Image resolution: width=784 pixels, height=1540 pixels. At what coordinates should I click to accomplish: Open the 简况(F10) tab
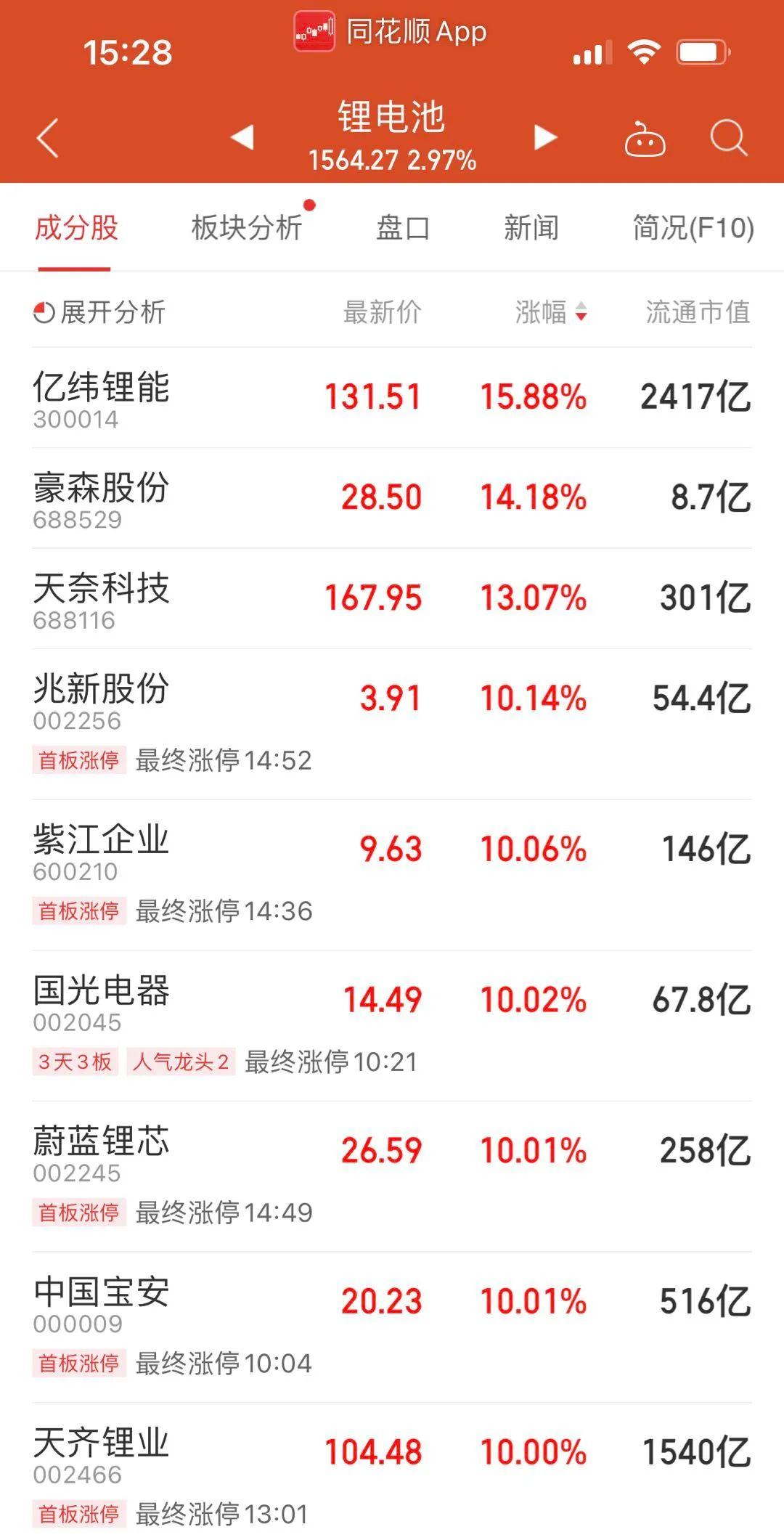tap(693, 228)
